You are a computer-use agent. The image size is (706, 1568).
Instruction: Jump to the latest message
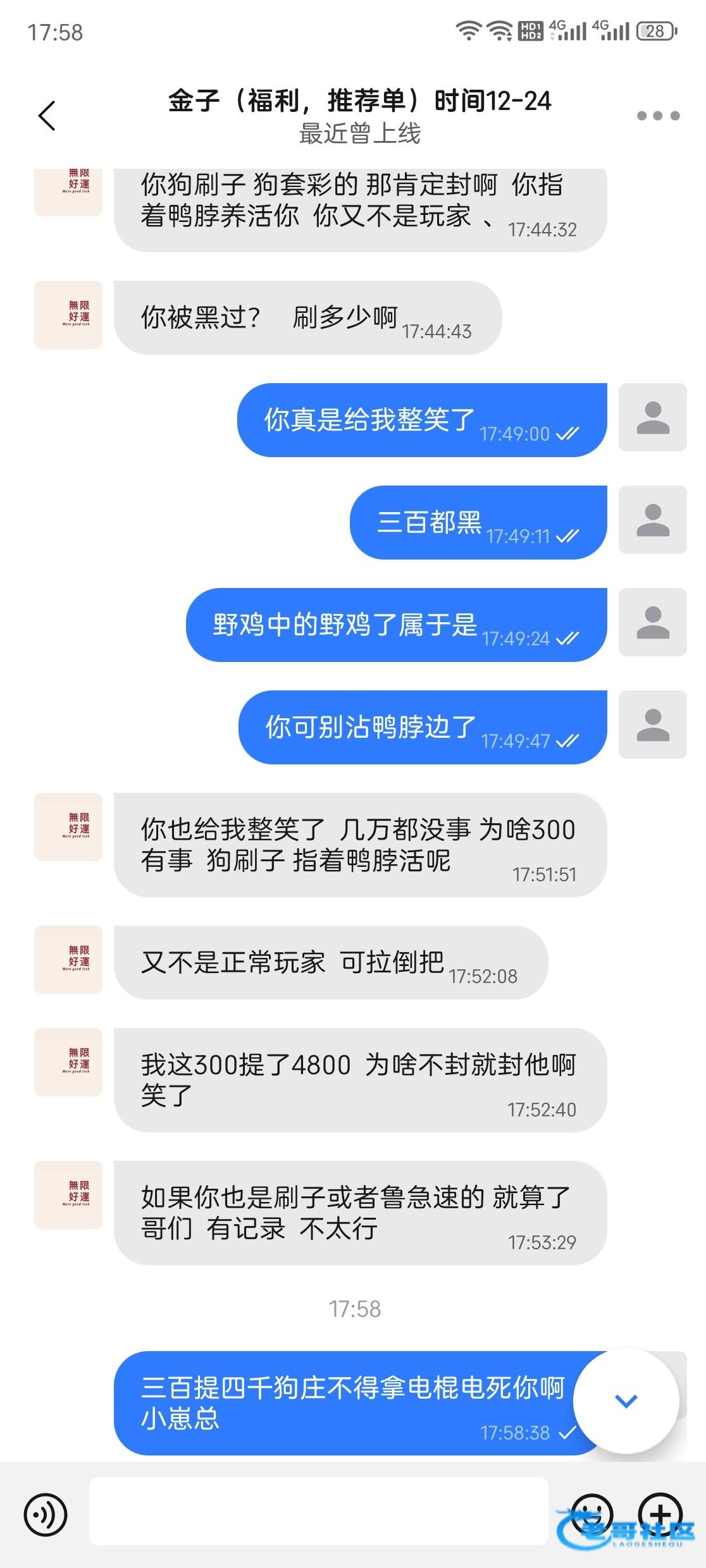(626, 1401)
